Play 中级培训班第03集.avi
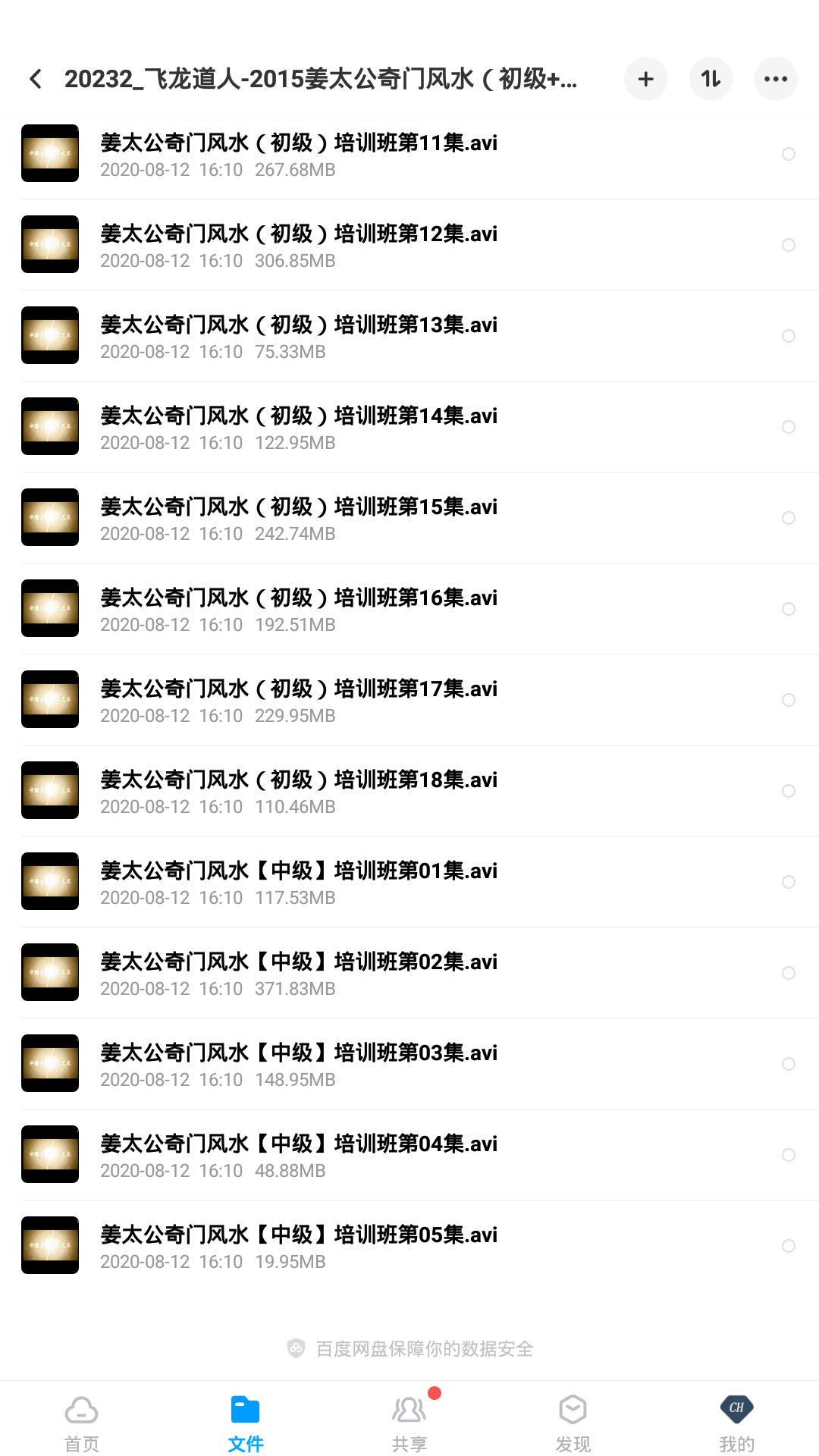Screen dimensions: 819x1456 [299, 1064]
